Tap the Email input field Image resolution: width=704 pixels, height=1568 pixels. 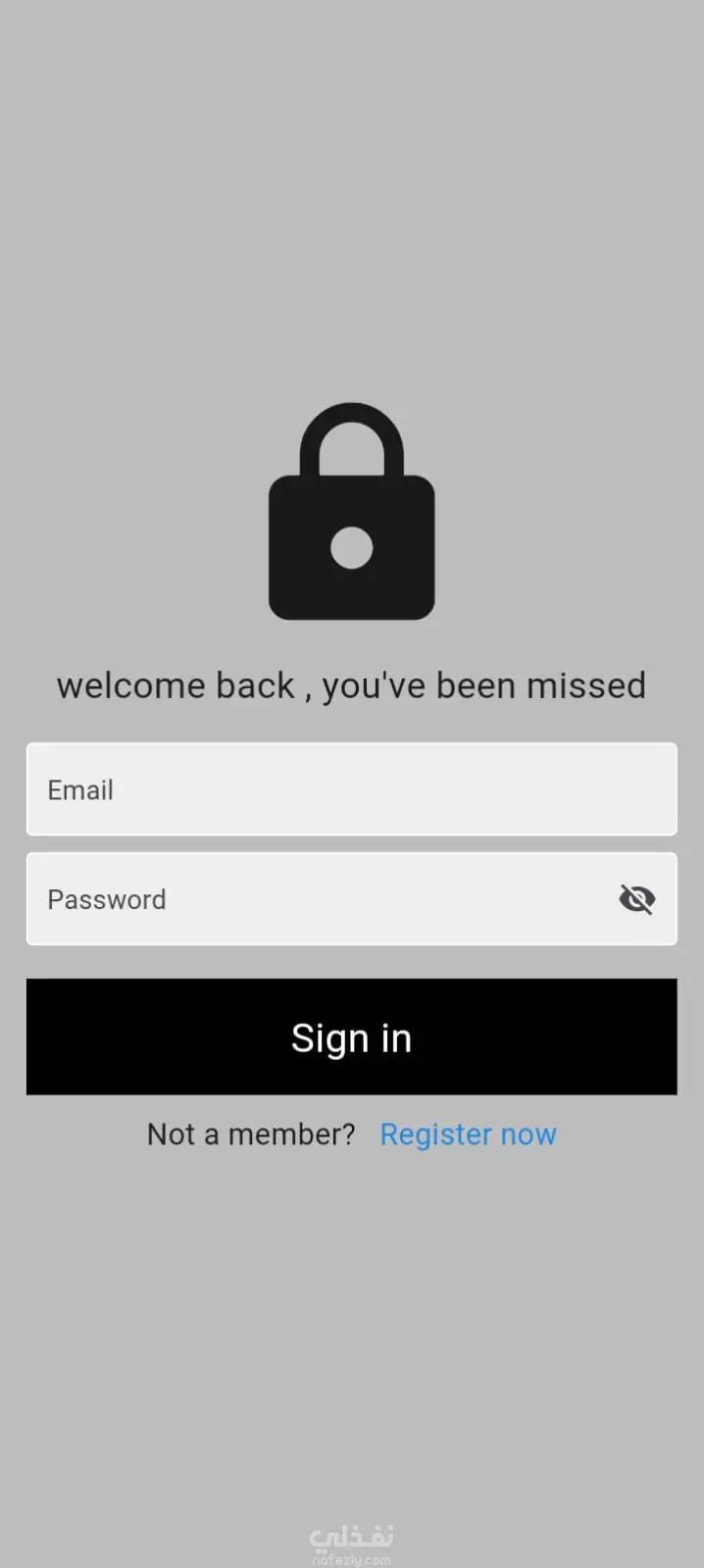tap(351, 789)
